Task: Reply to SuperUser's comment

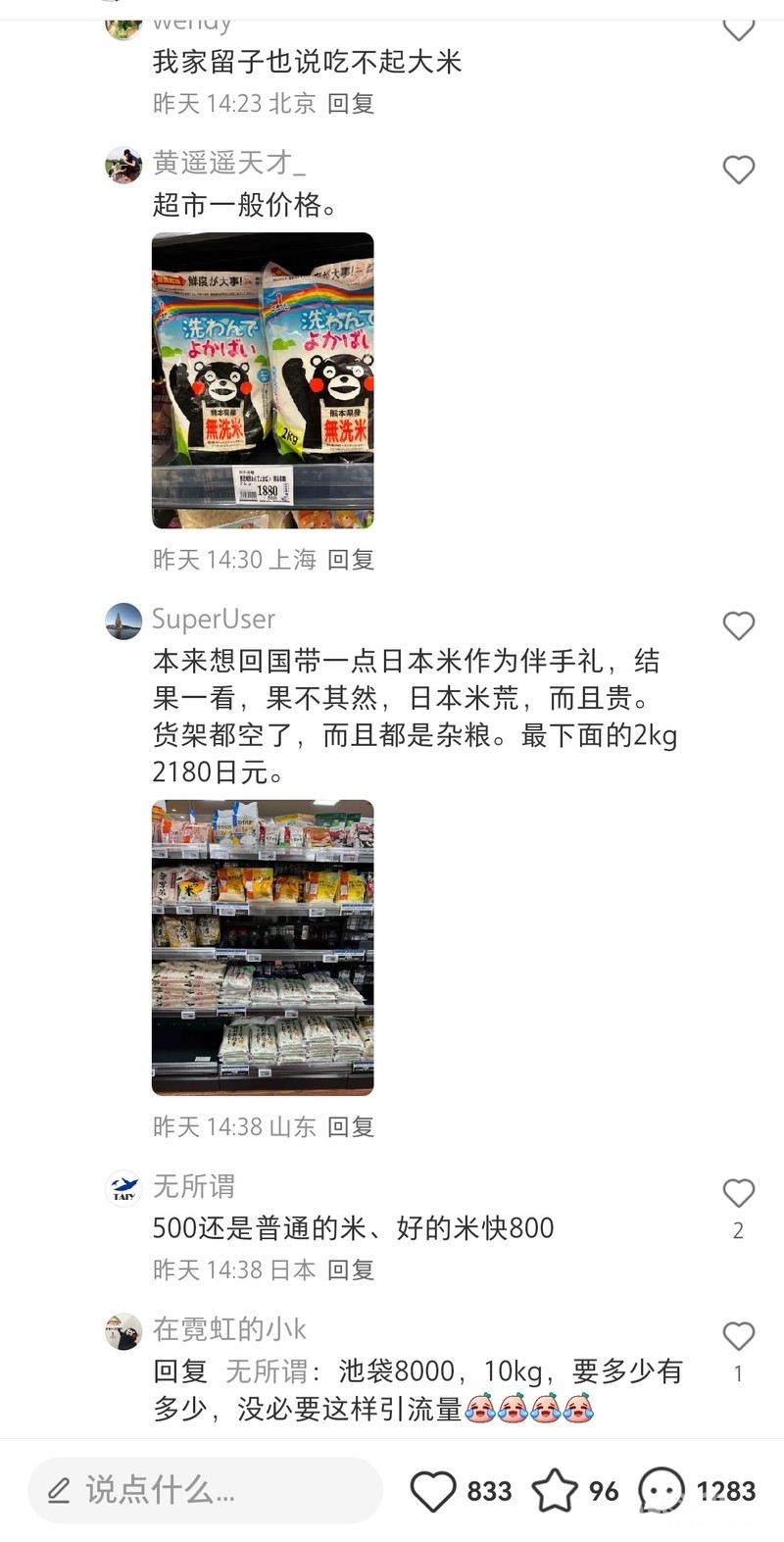Action: click(351, 1127)
